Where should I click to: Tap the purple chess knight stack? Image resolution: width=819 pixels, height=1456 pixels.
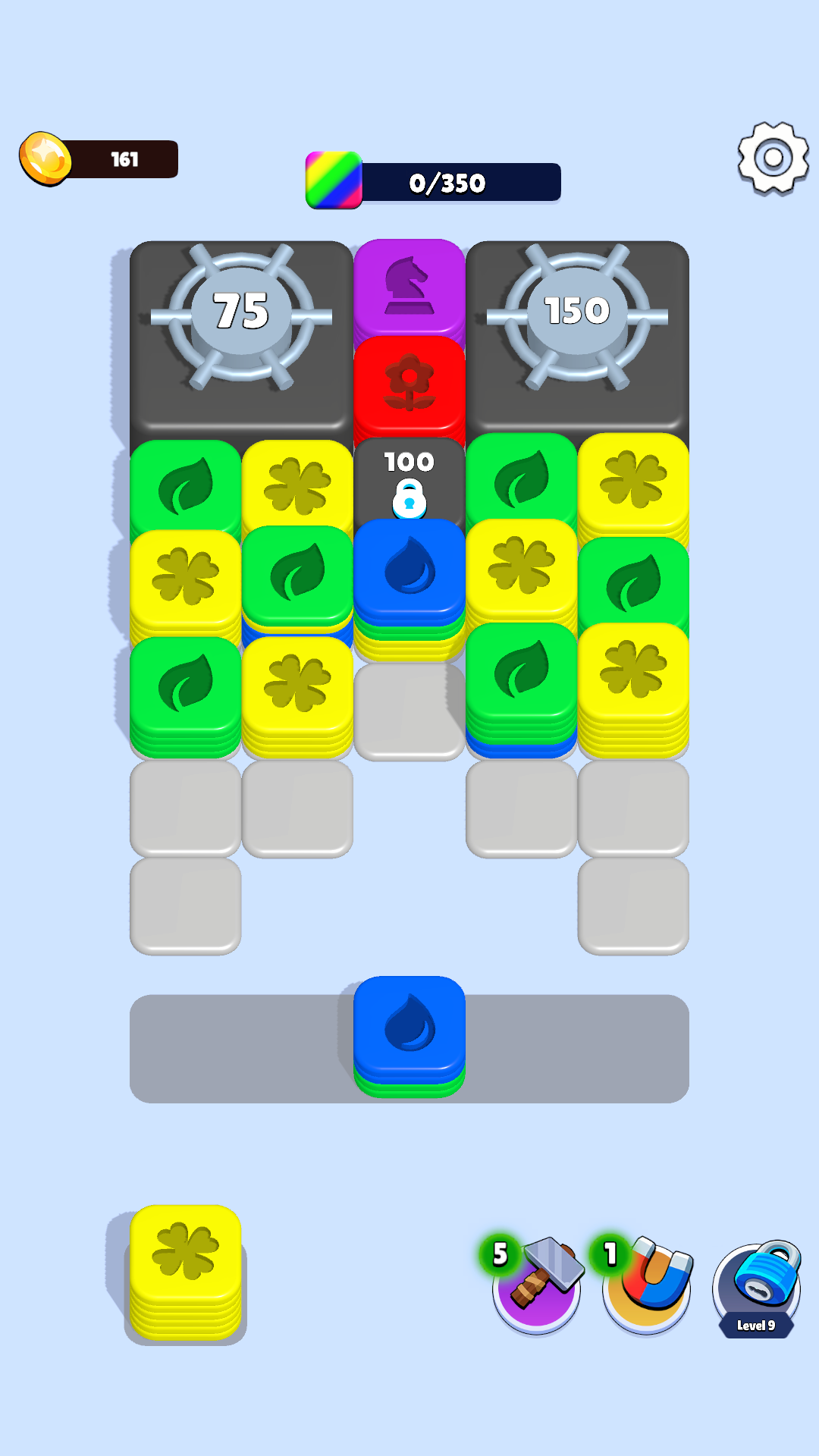[409, 288]
